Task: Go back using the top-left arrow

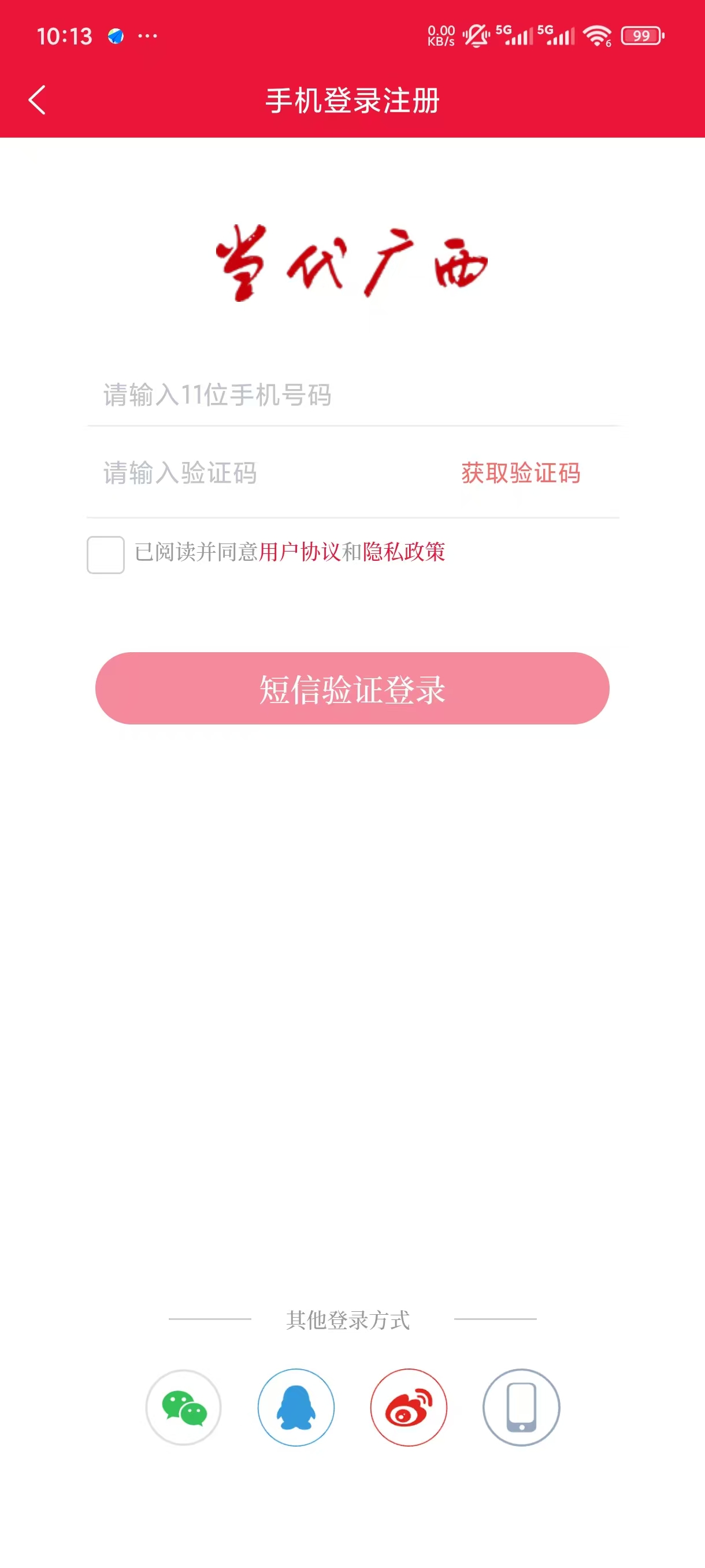Action: tap(37, 100)
